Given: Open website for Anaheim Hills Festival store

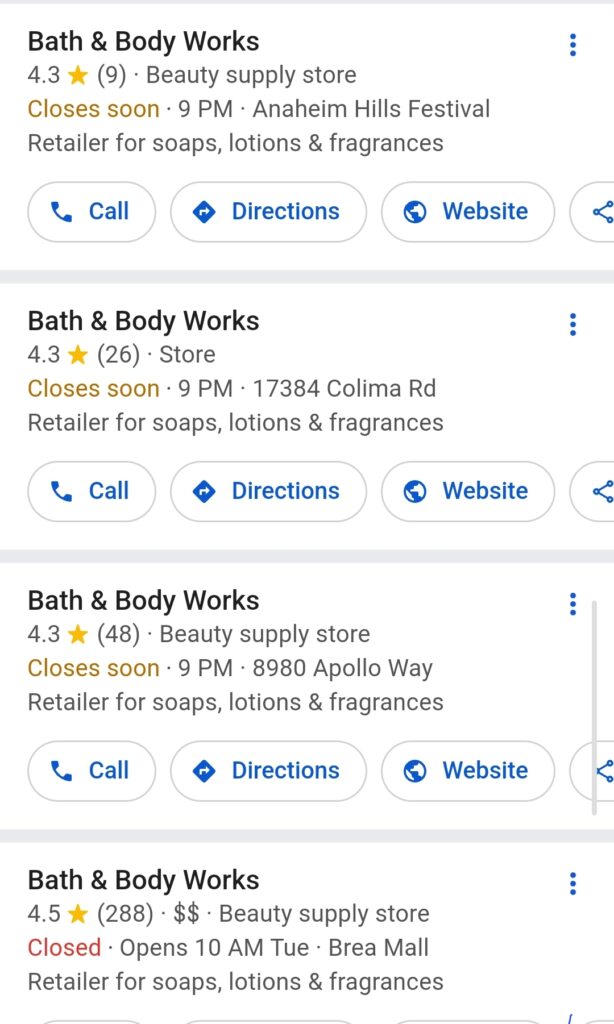Looking at the screenshot, I should pyautogui.click(x=467, y=212).
